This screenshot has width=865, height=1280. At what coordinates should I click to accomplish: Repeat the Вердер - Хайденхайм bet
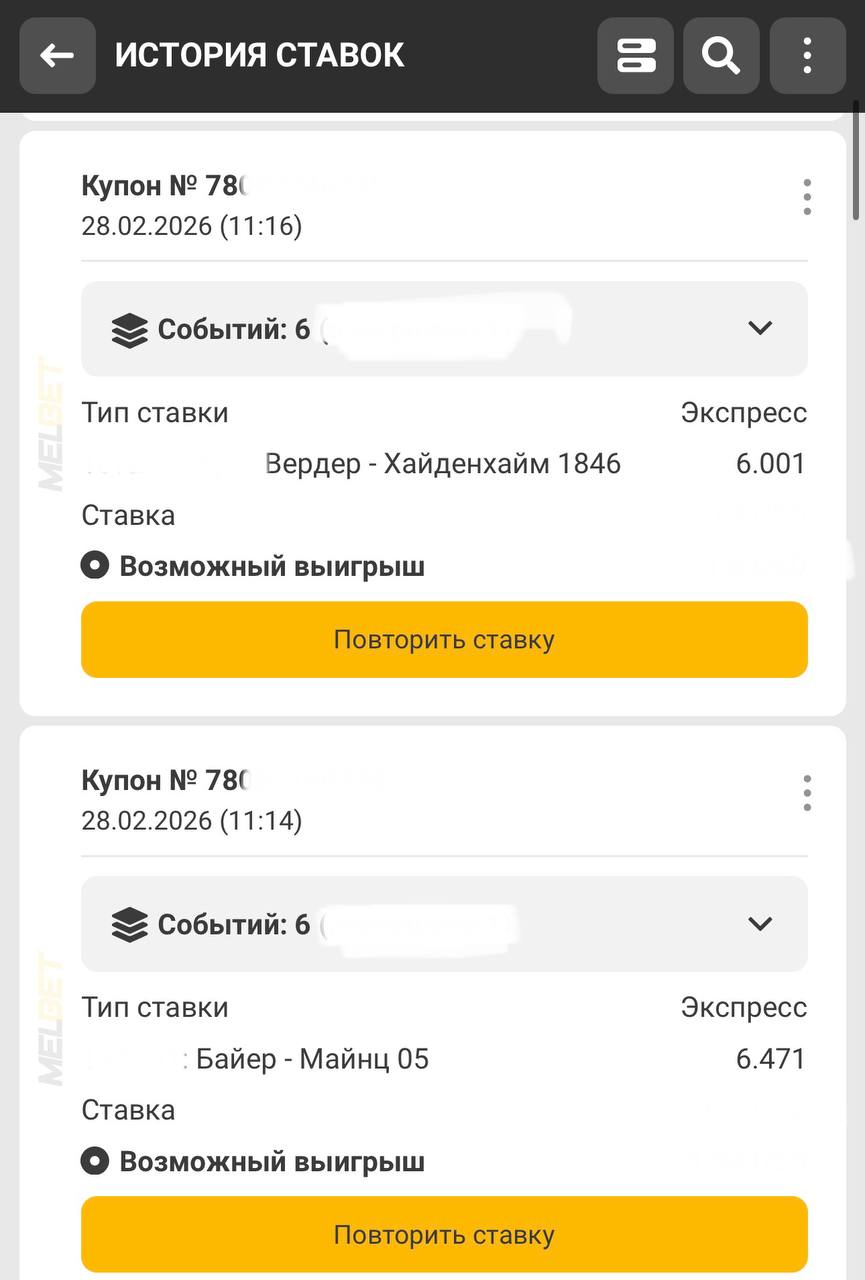pos(444,640)
